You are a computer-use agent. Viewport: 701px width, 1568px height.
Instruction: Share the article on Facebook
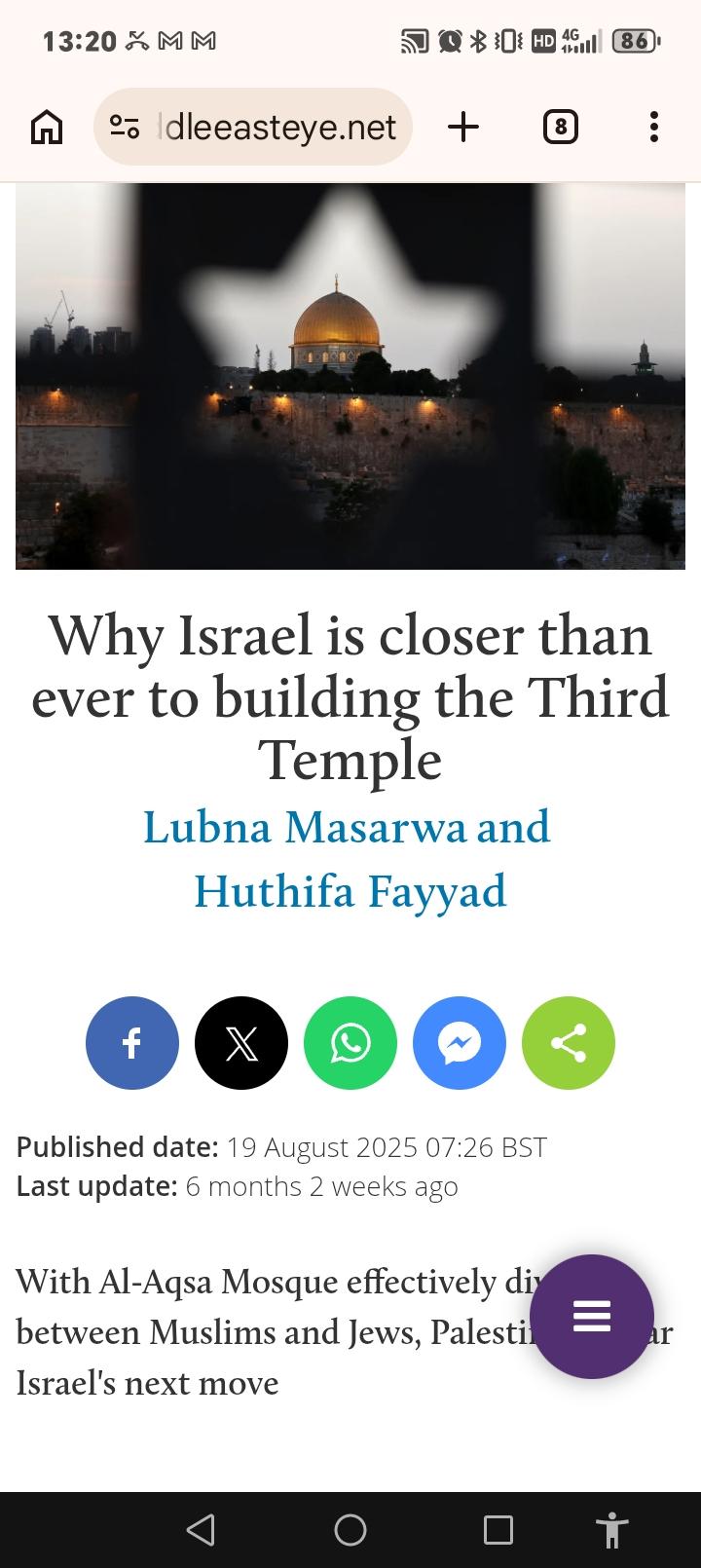[132, 1043]
